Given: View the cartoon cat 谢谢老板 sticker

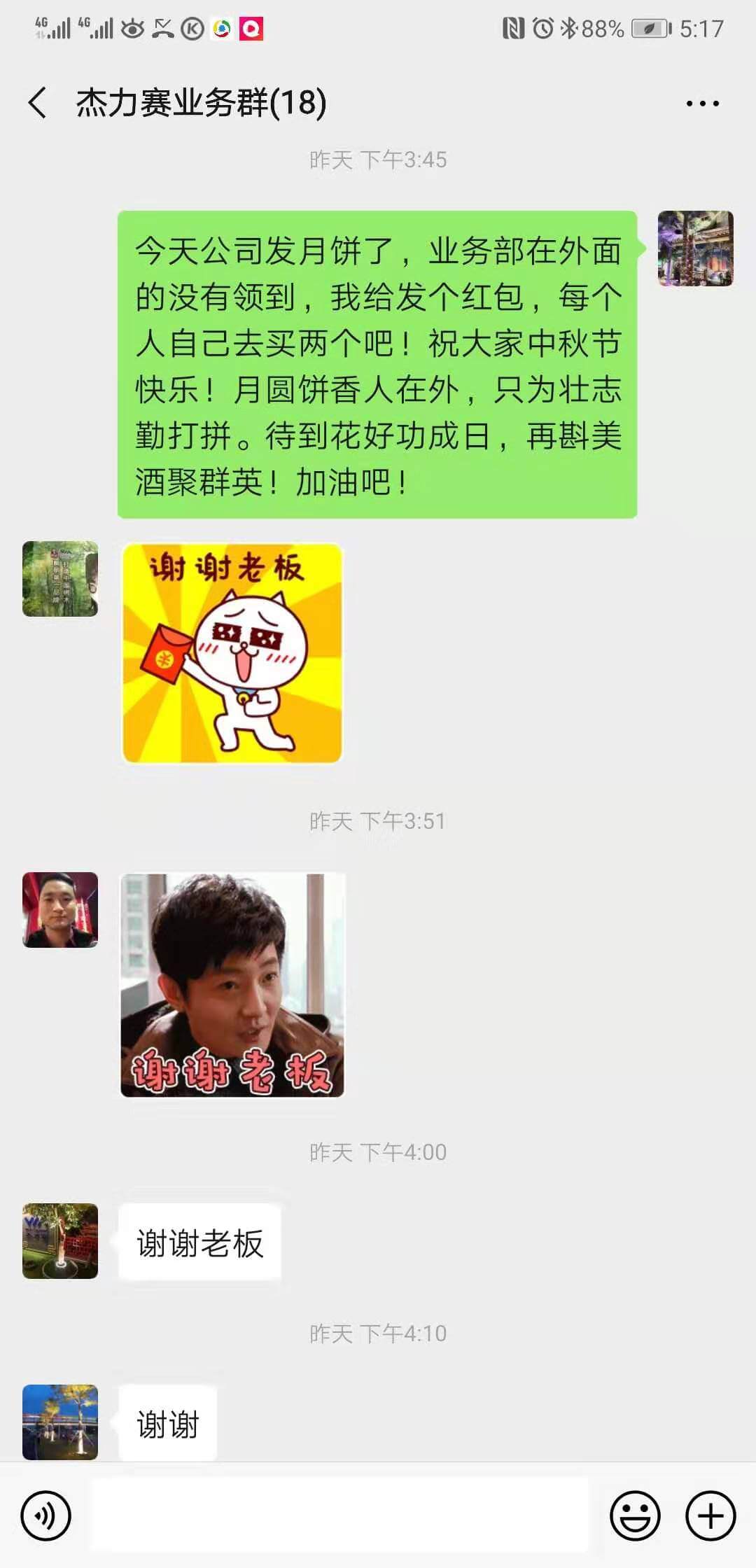Looking at the screenshot, I should 232,653.
